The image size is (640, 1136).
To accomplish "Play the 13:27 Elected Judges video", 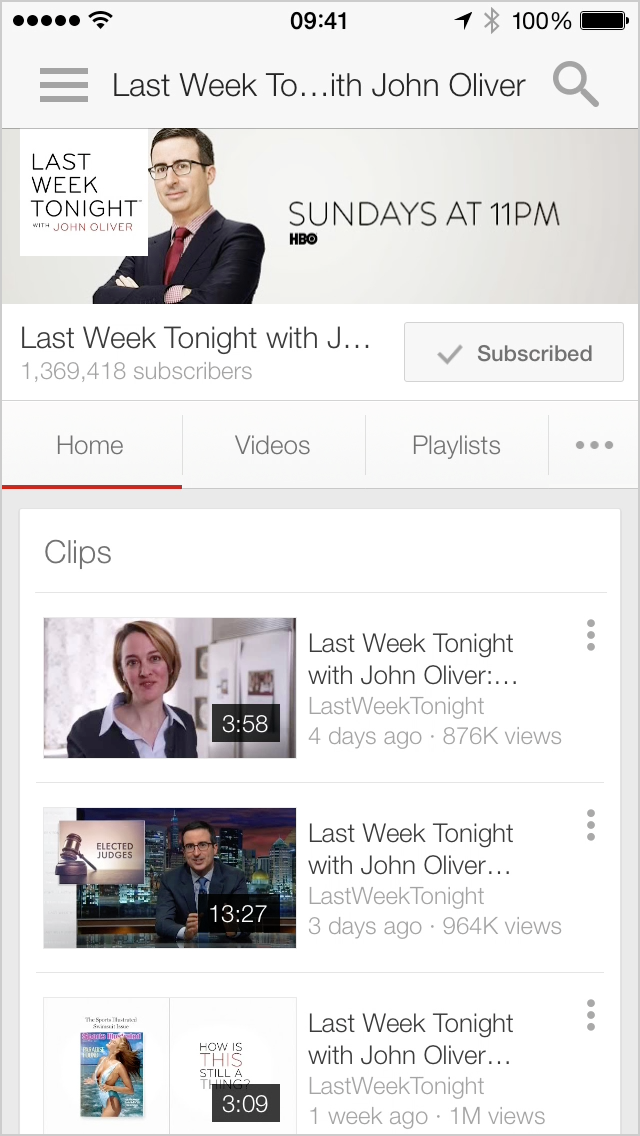I will 170,877.
